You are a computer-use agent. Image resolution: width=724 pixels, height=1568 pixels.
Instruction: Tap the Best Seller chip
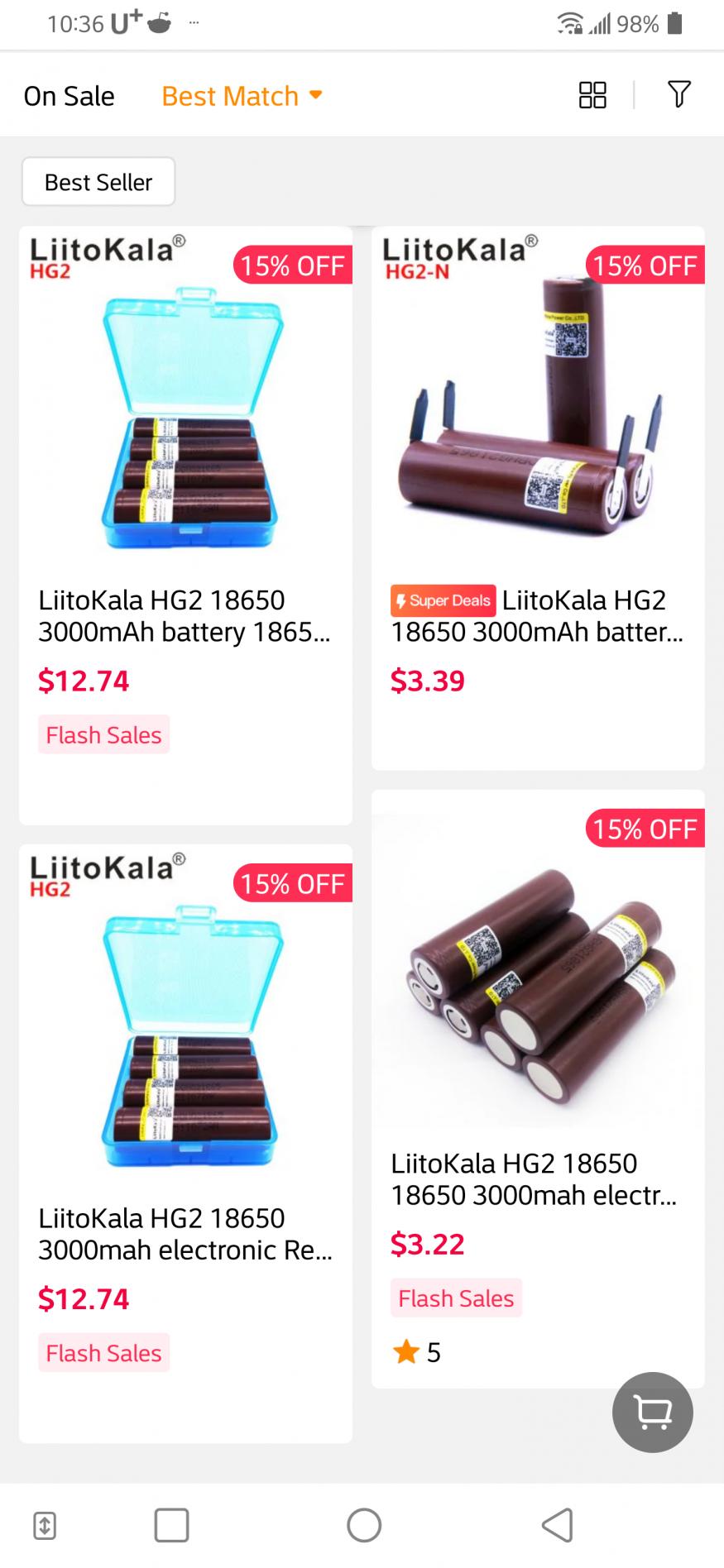coord(98,182)
